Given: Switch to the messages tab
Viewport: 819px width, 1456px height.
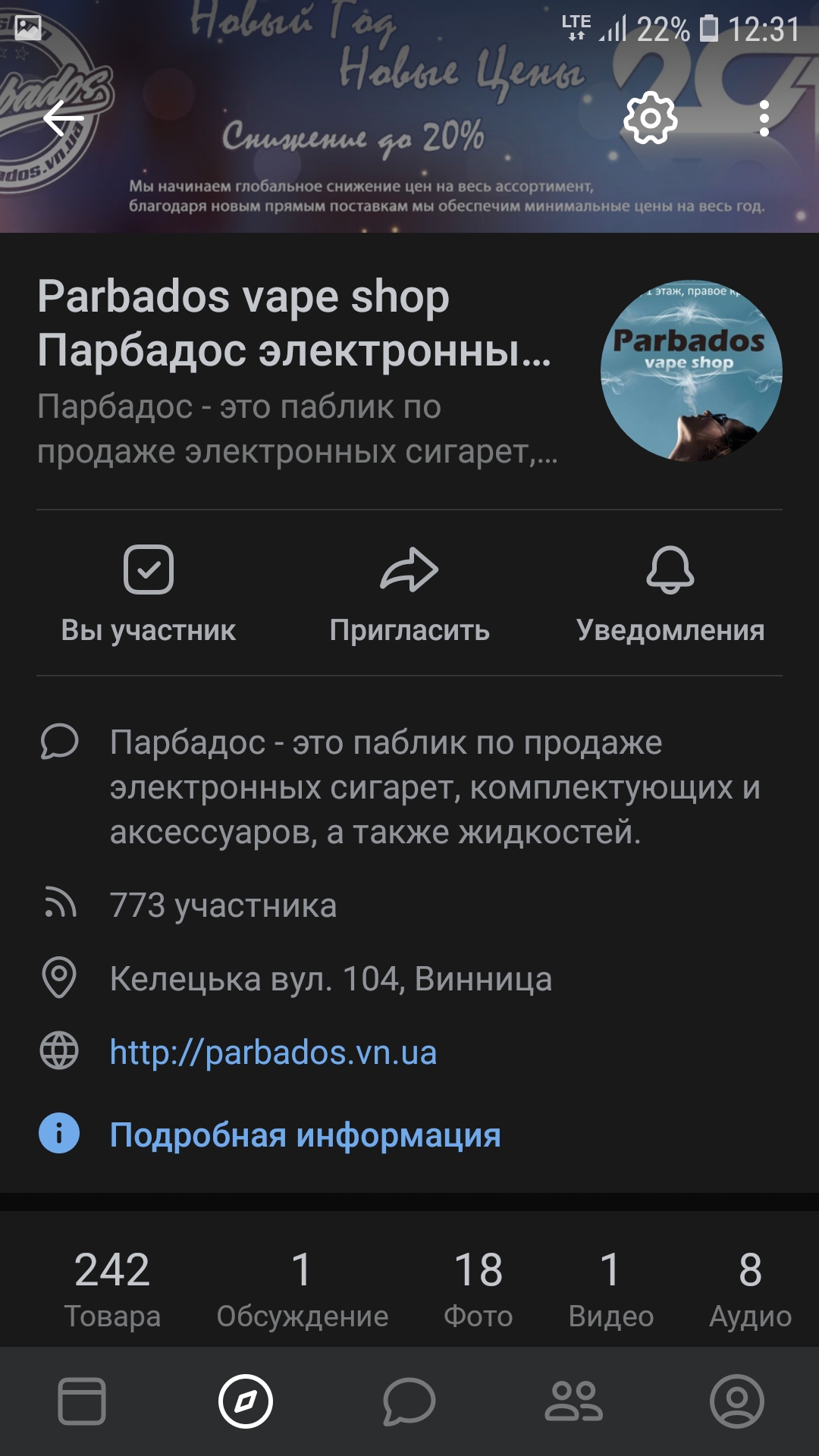Looking at the screenshot, I should (409, 1401).
